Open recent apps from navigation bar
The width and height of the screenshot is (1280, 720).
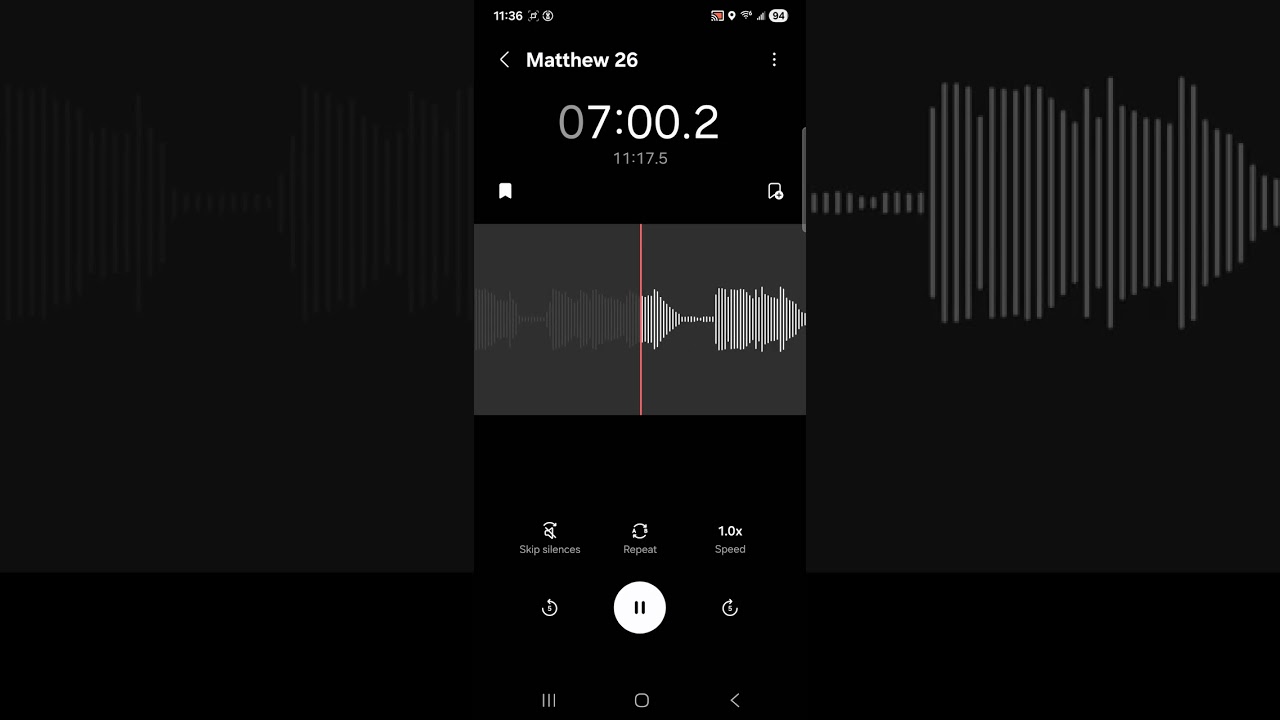point(548,700)
